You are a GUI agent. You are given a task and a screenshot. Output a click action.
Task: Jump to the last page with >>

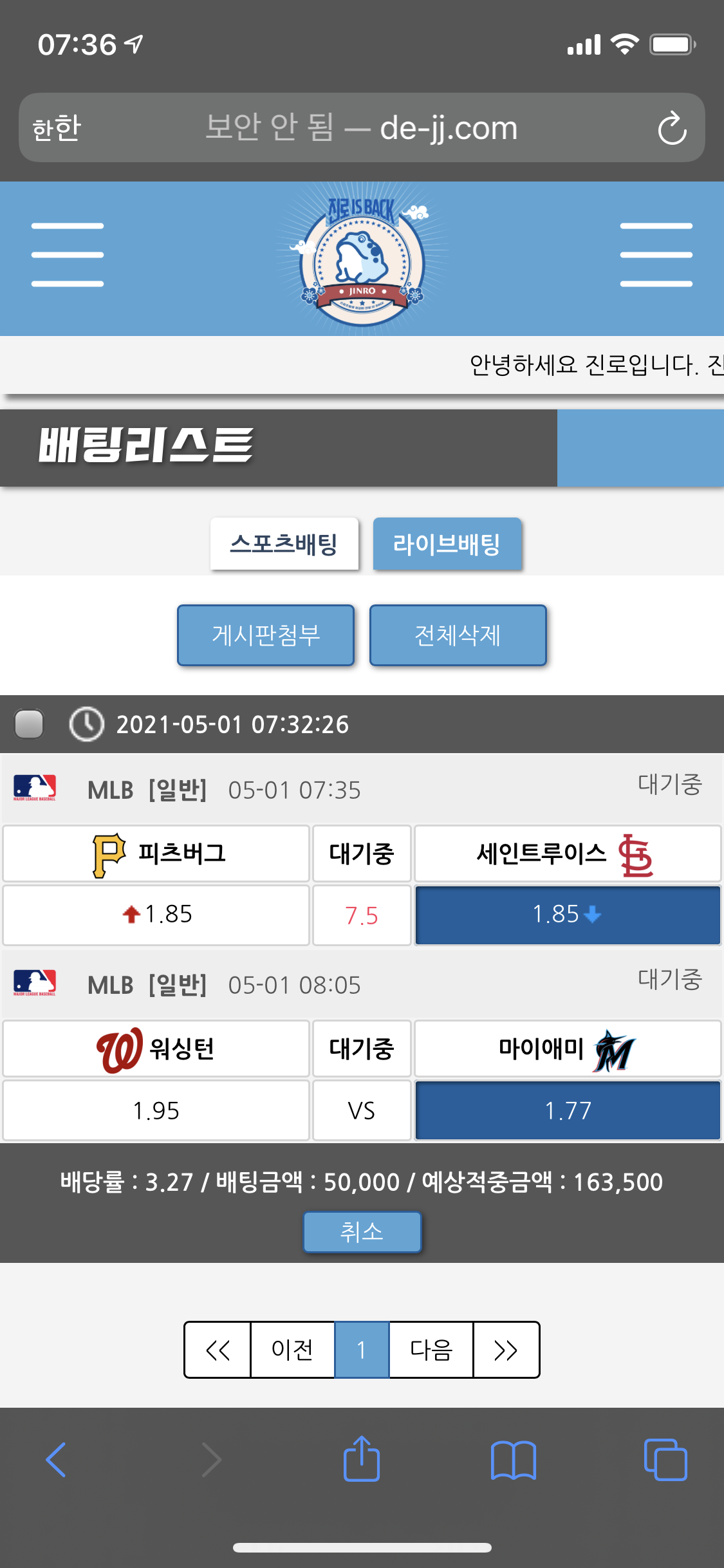(506, 1350)
